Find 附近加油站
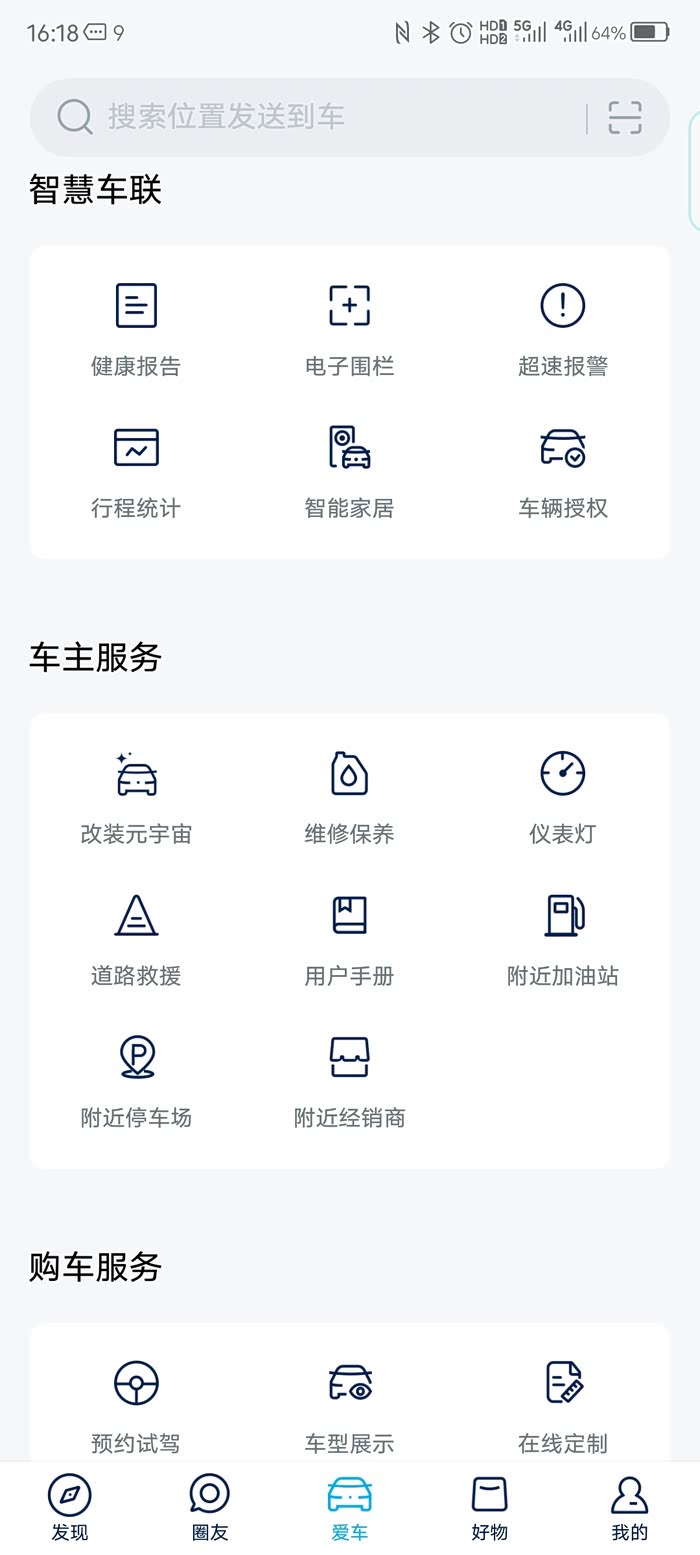This screenshot has height=1555, width=700. pyautogui.click(x=563, y=941)
